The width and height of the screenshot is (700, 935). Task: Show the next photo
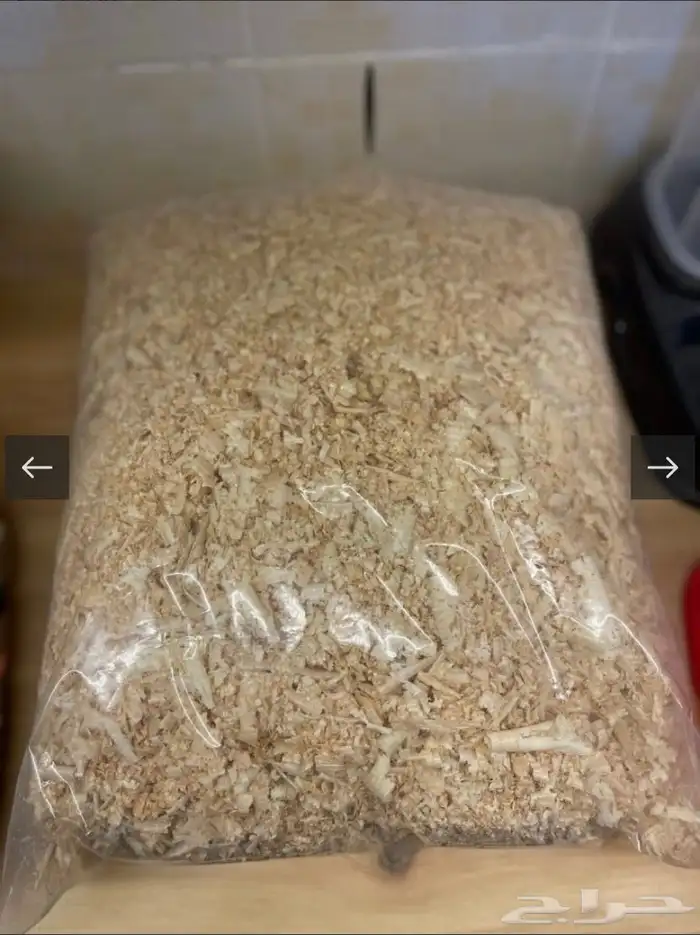click(x=662, y=467)
